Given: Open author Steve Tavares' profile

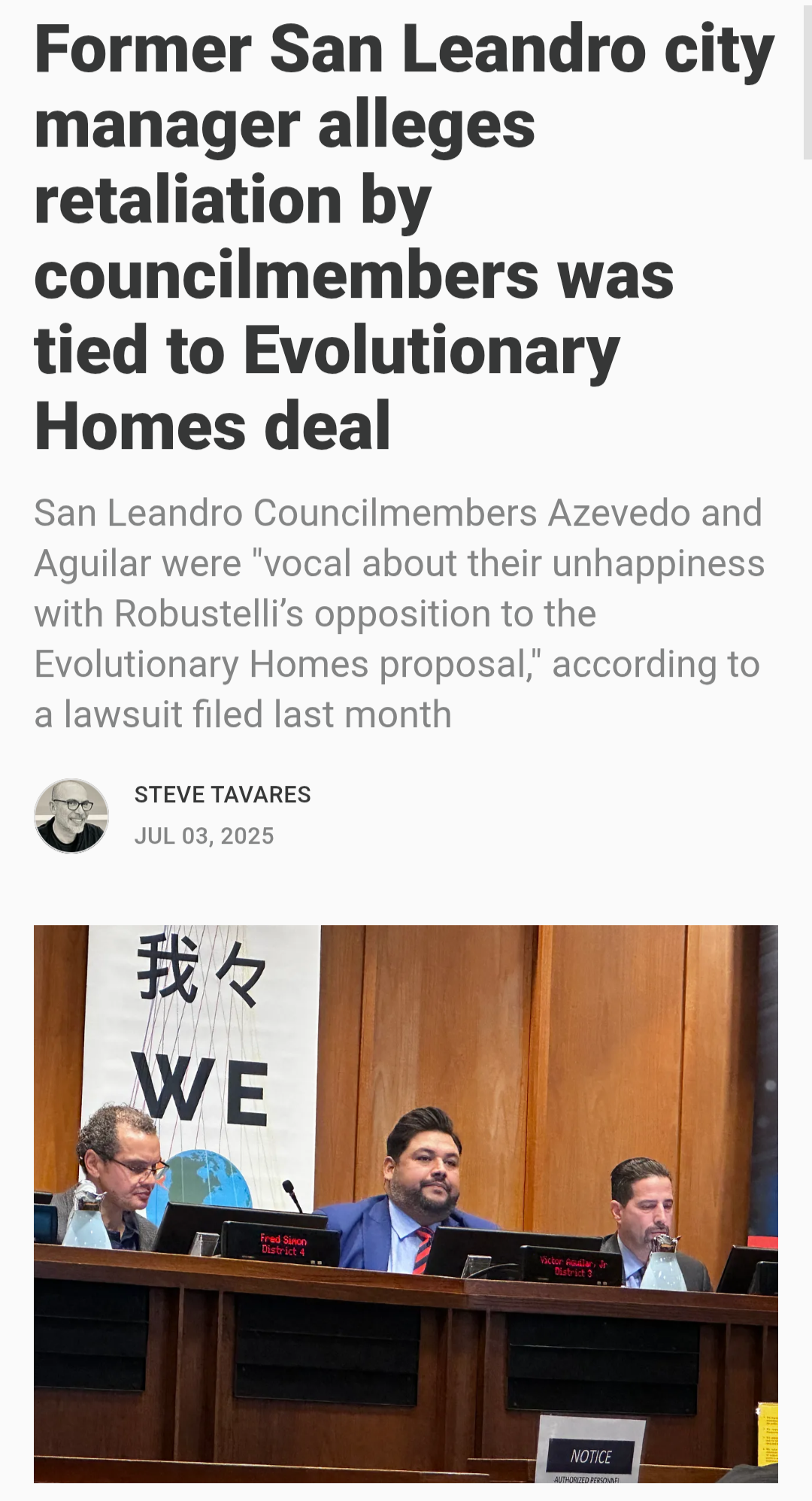Looking at the screenshot, I should [x=222, y=794].
